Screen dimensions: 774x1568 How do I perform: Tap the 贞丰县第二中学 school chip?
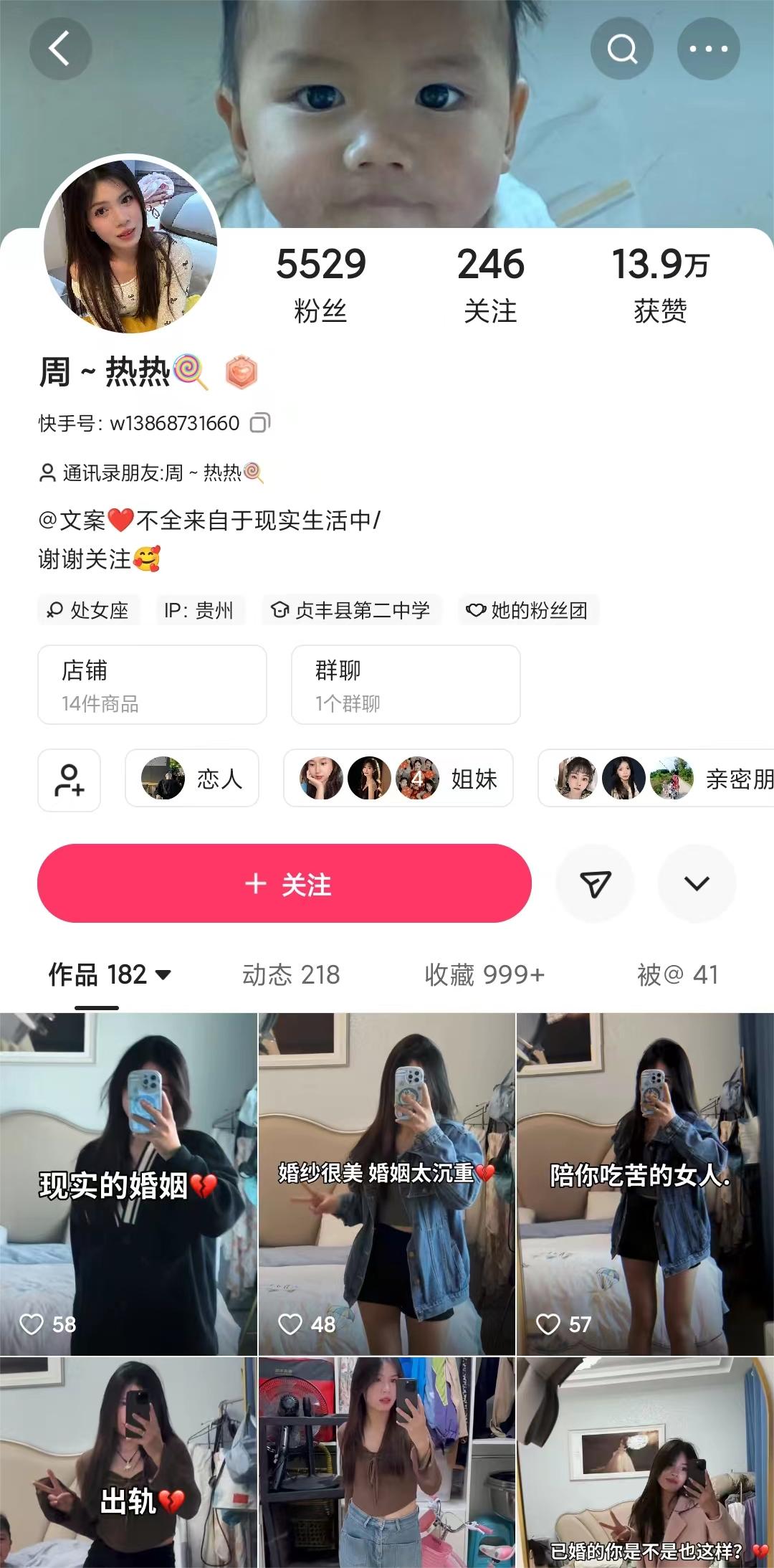point(351,610)
